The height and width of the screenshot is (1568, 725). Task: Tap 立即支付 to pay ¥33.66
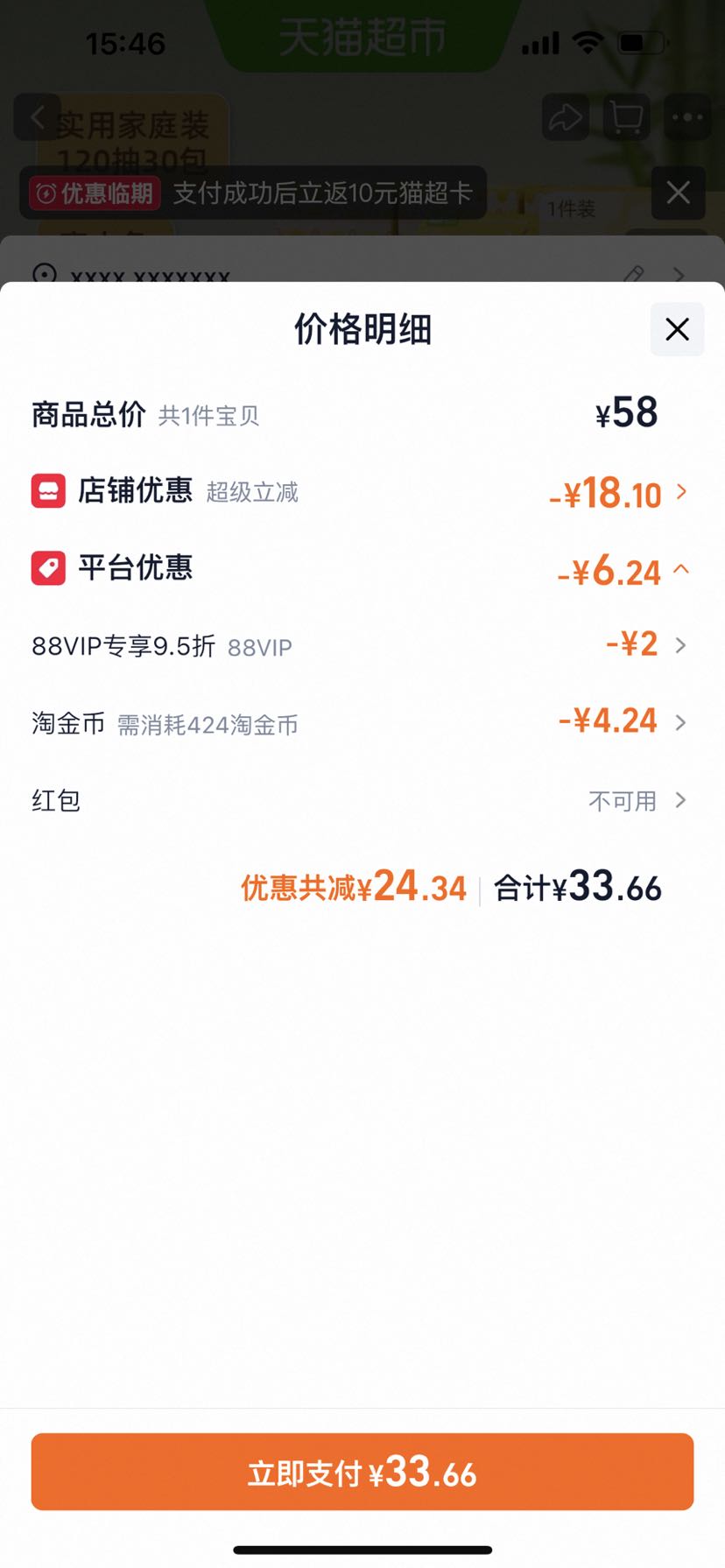(x=362, y=1472)
